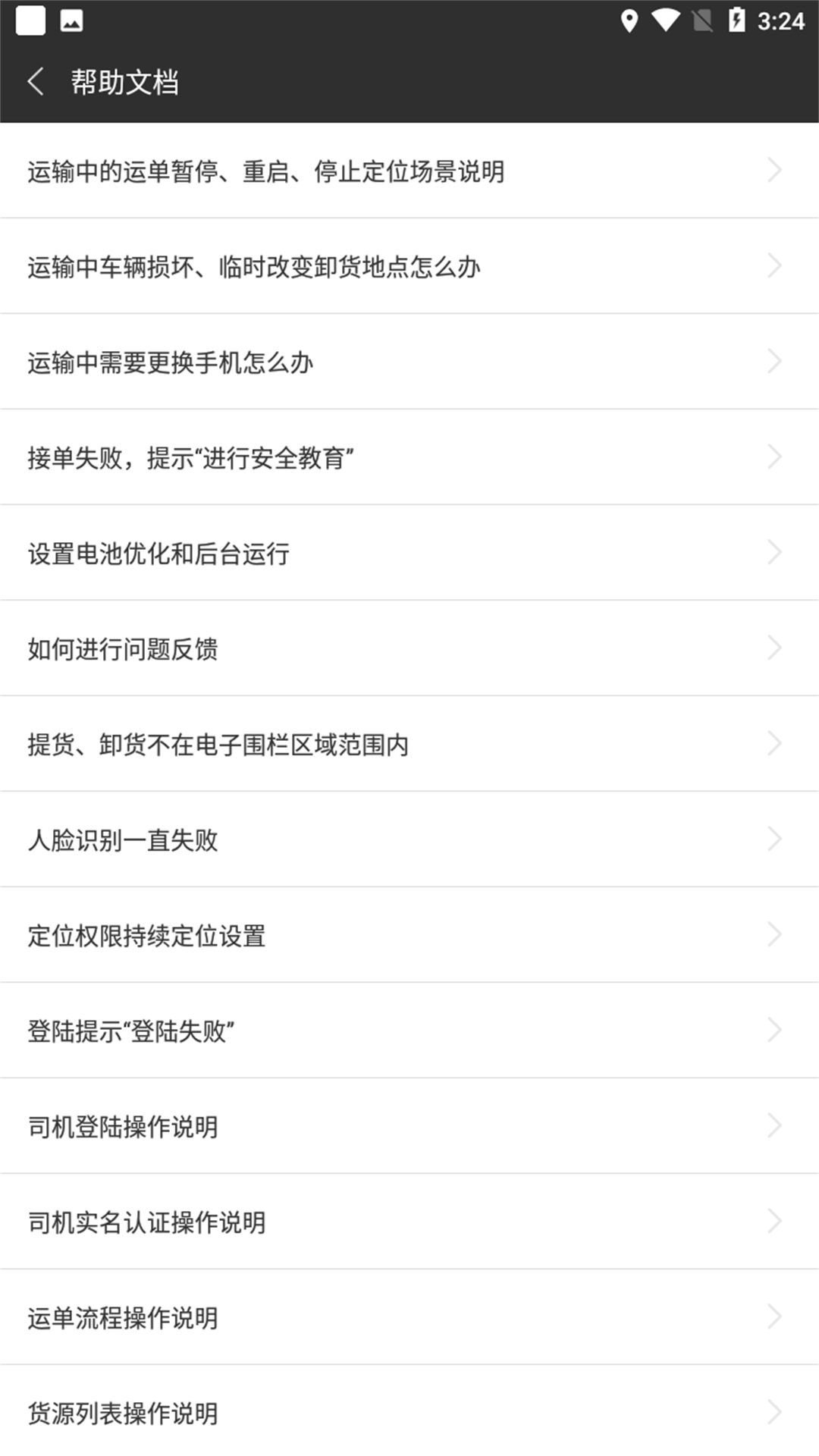Image resolution: width=819 pixels, height=1456 pixels.
Task: Open 司机登陆操作说明 article
Action: pos(123,1125)
